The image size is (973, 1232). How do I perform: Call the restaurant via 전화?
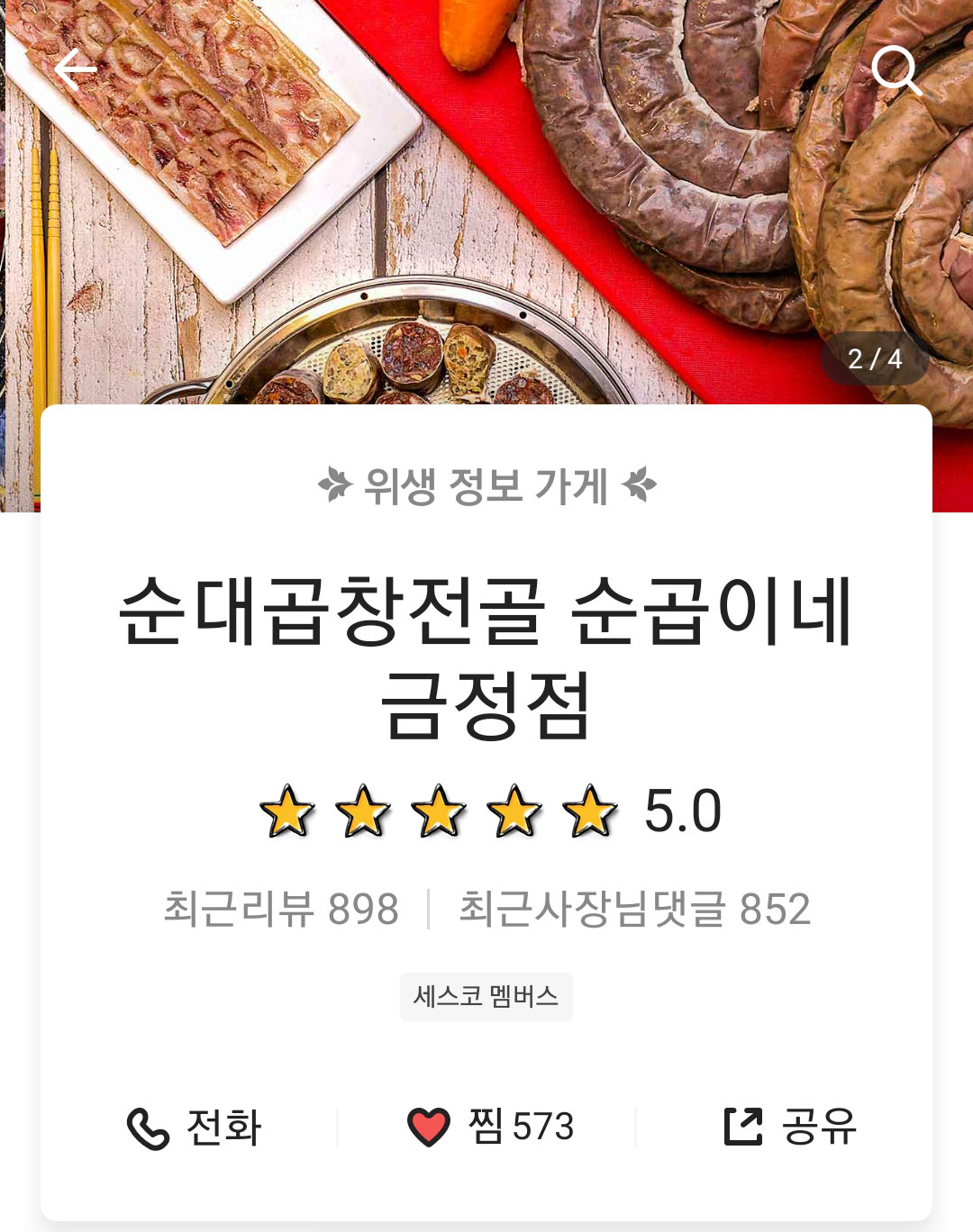click(x=194, y=1128)
